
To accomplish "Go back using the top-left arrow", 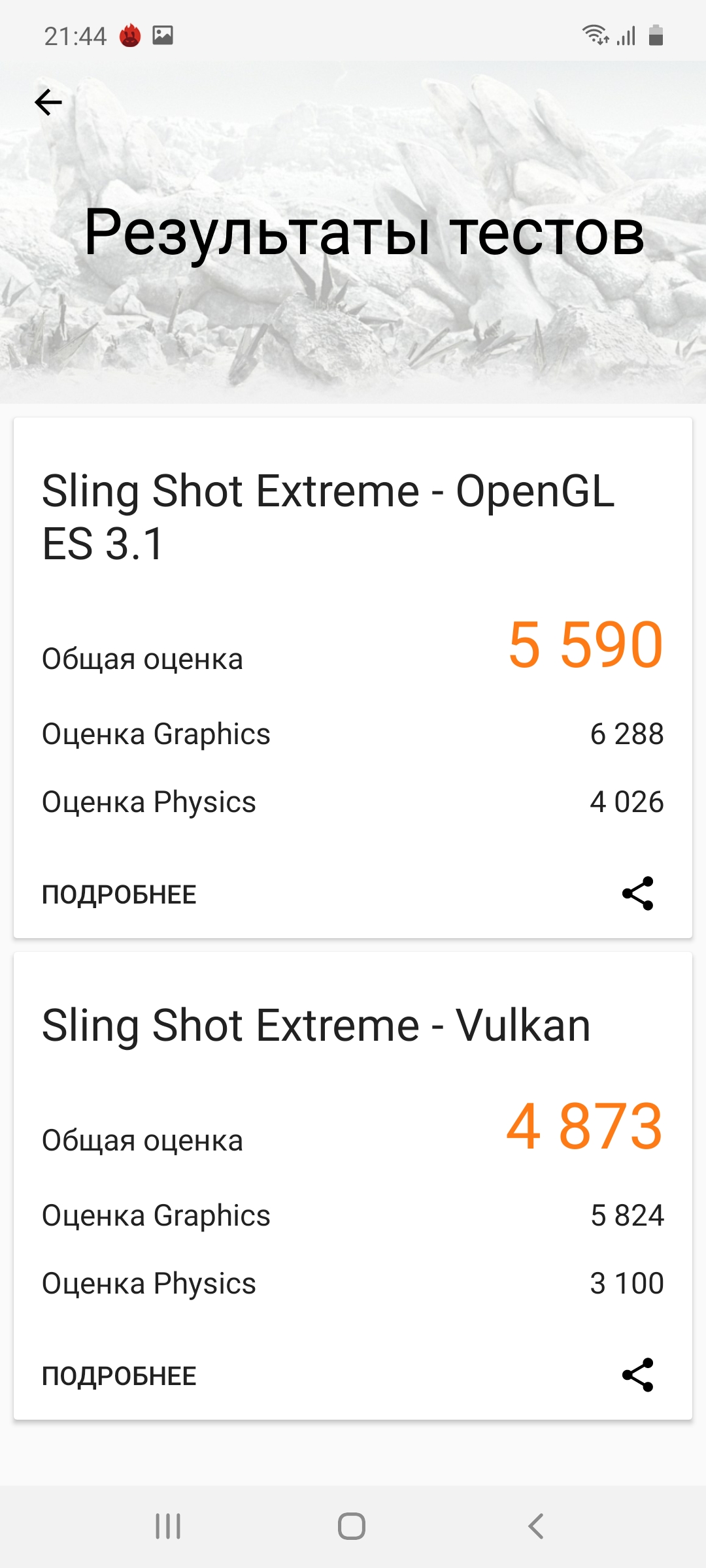I will click(48, 103).
